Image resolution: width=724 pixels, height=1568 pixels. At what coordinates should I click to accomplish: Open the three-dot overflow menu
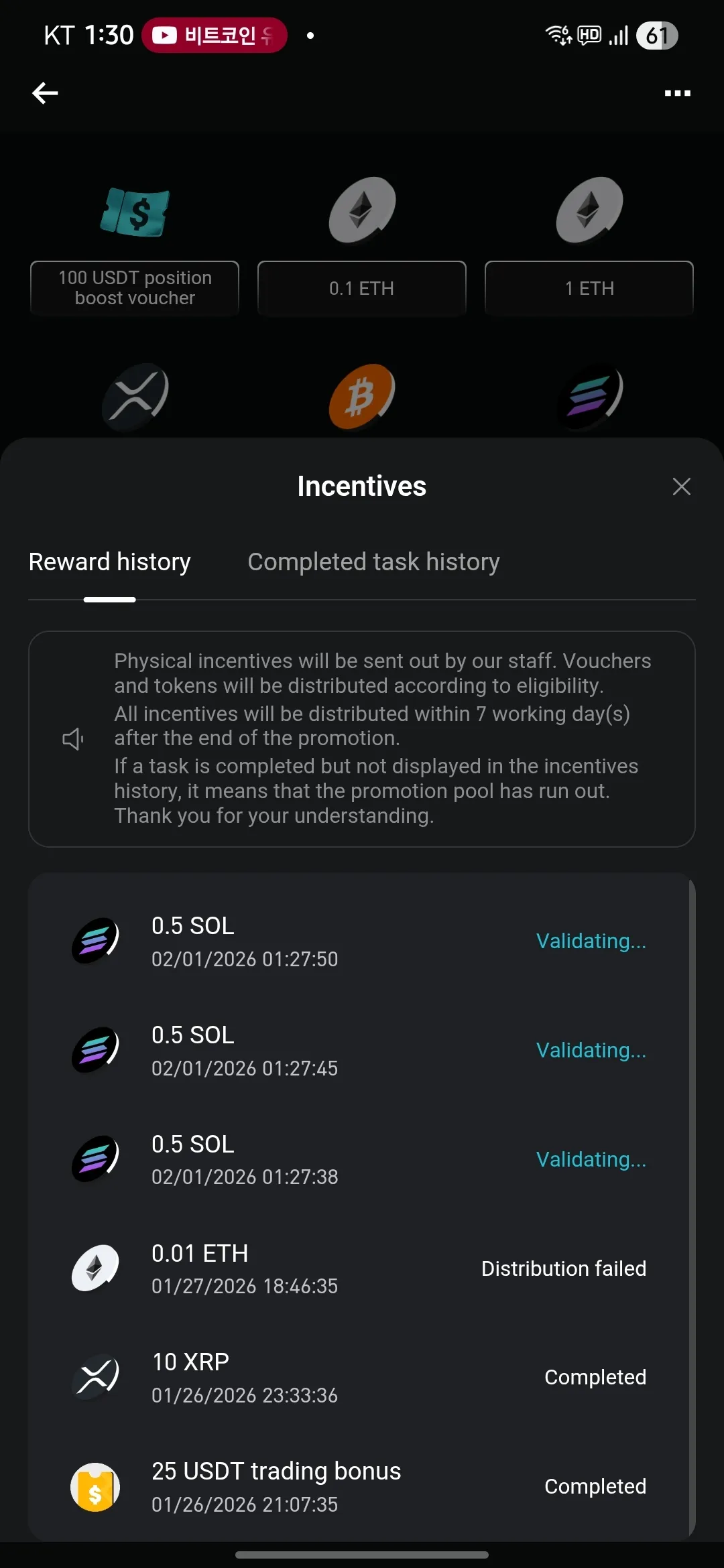point(677,93)
